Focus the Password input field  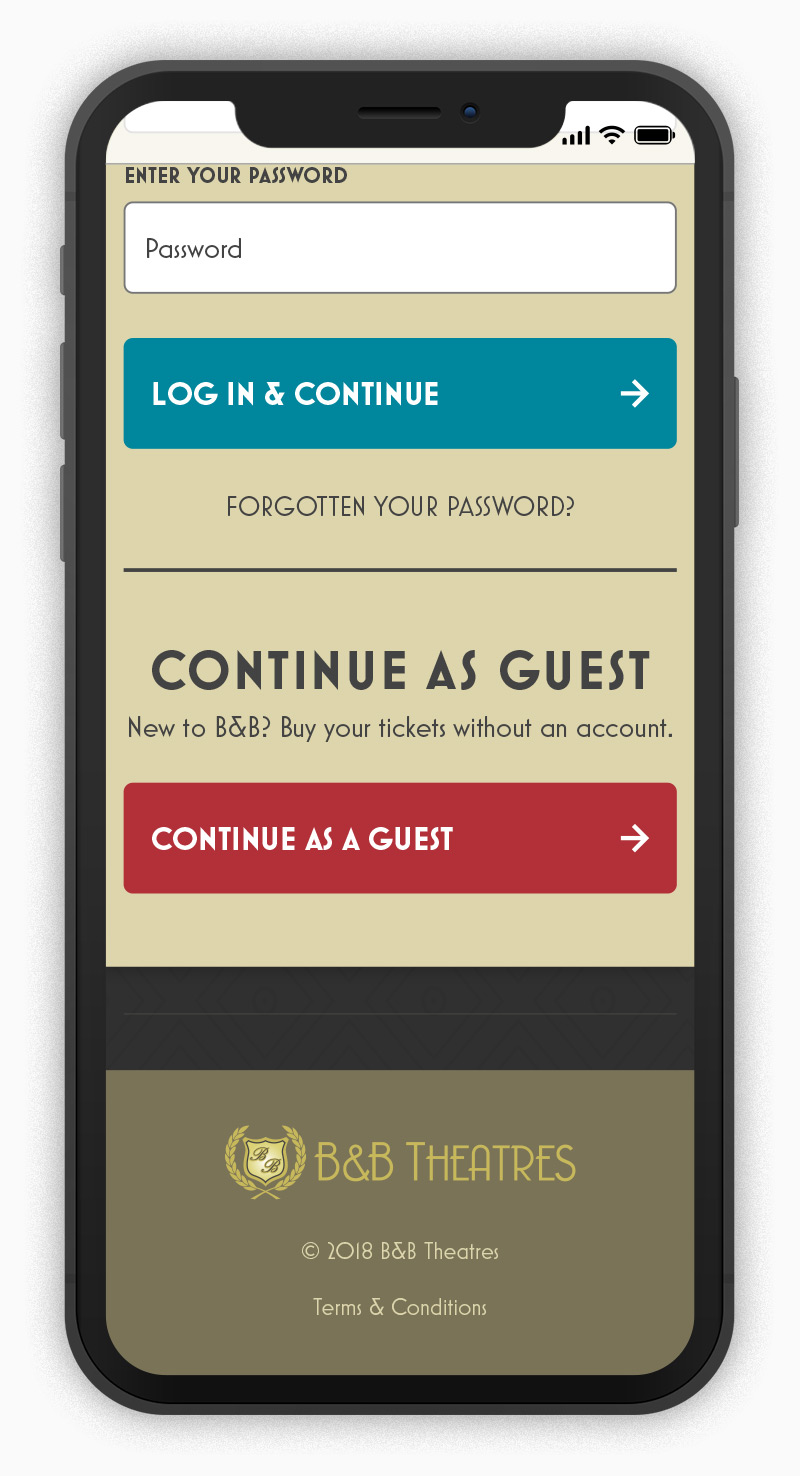(x=400, y=248)
